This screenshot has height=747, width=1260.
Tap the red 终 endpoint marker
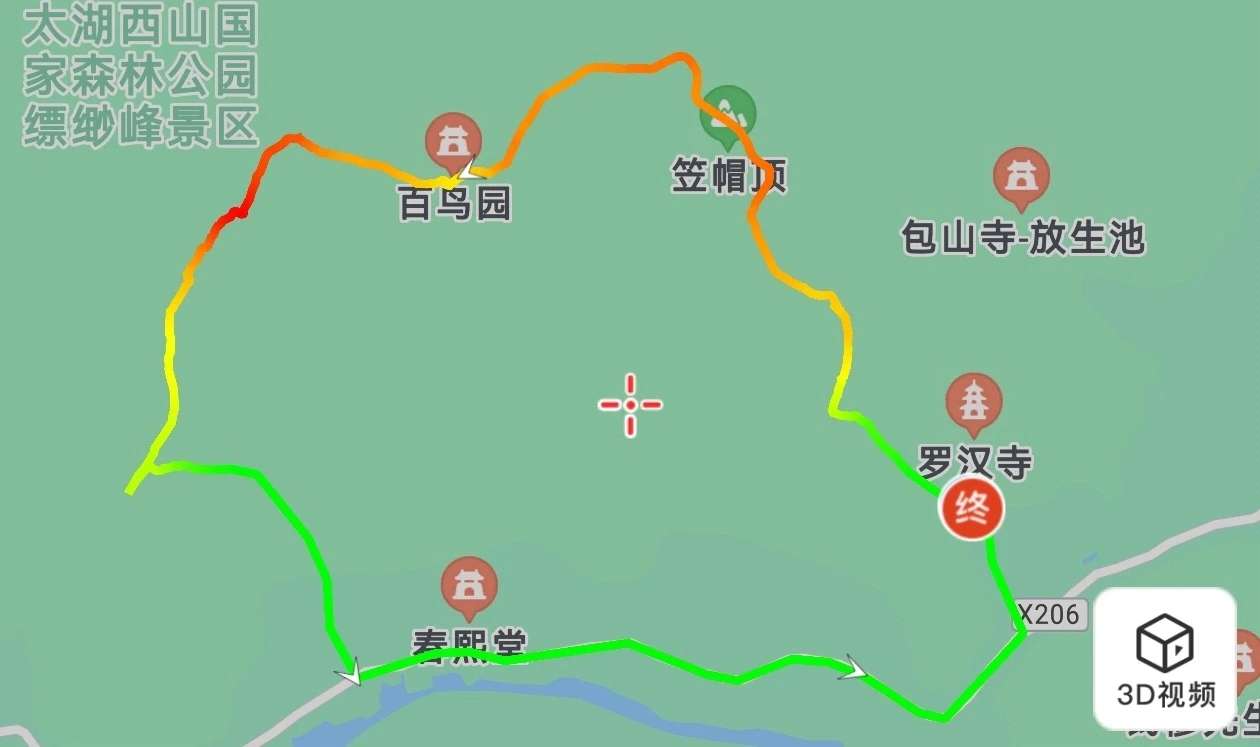[x=971, y=509]
